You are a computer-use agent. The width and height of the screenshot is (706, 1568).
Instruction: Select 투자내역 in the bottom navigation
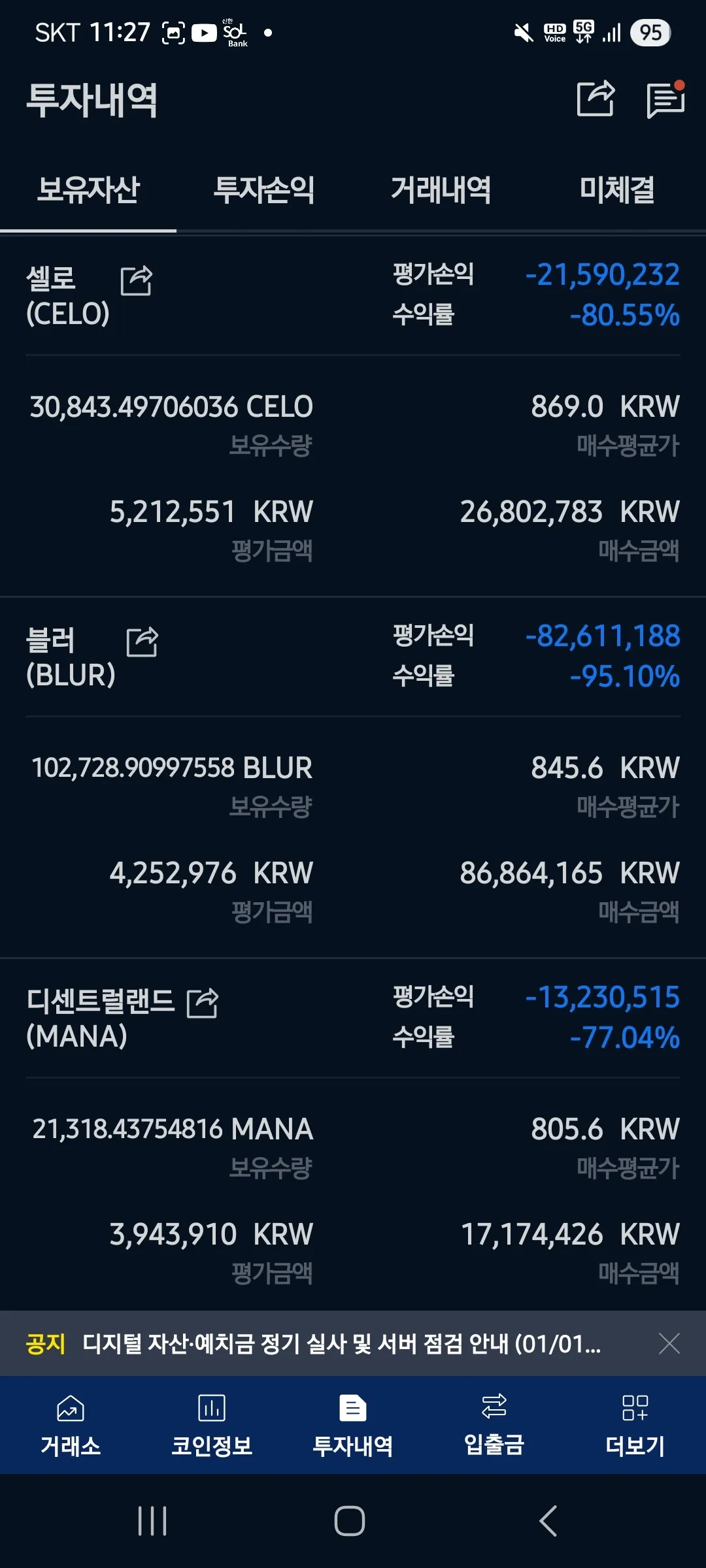point(353,1425)
